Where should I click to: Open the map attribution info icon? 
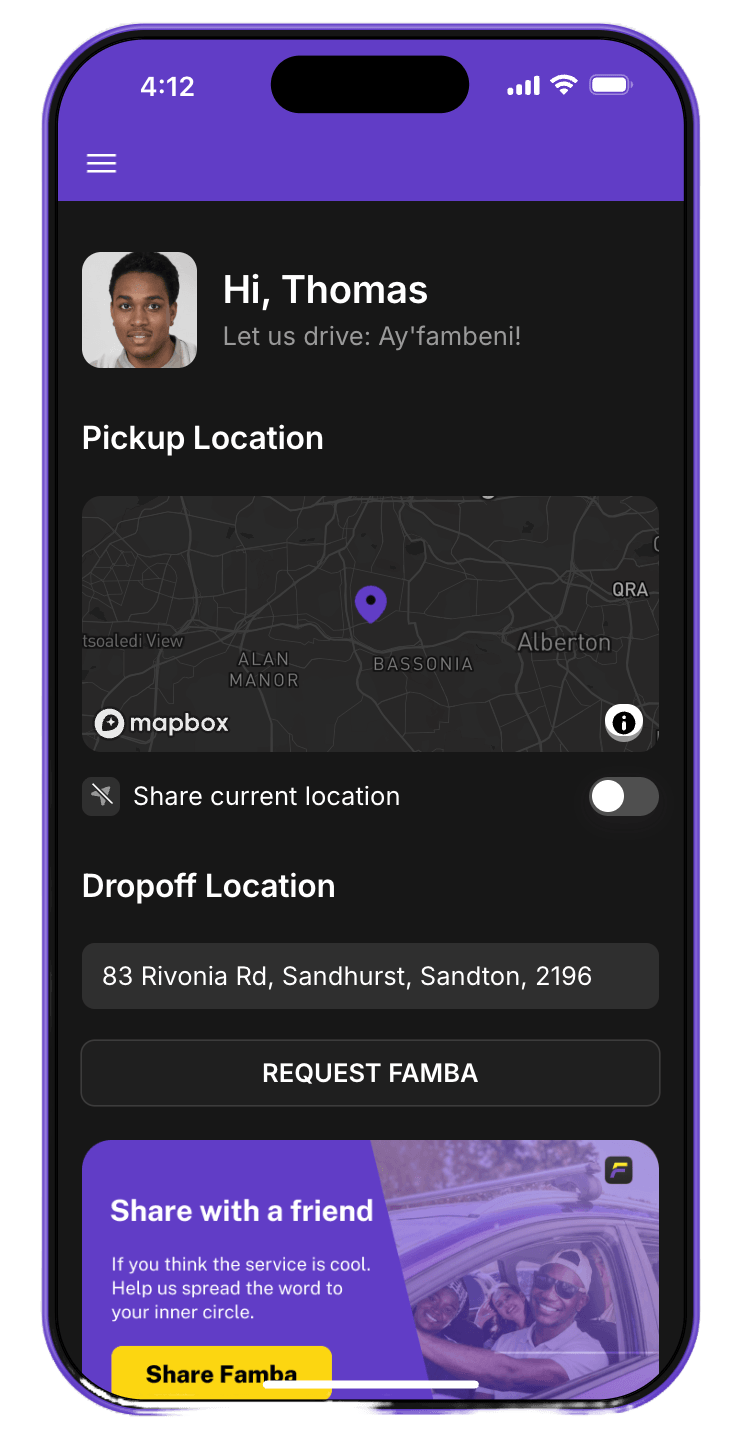coord(624,721)
